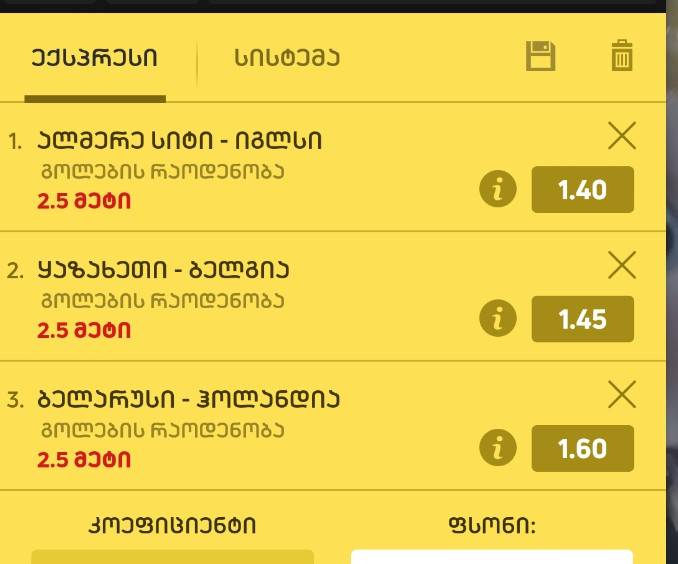Switch to the ექსპრესი tab

[x=94, y=58]
